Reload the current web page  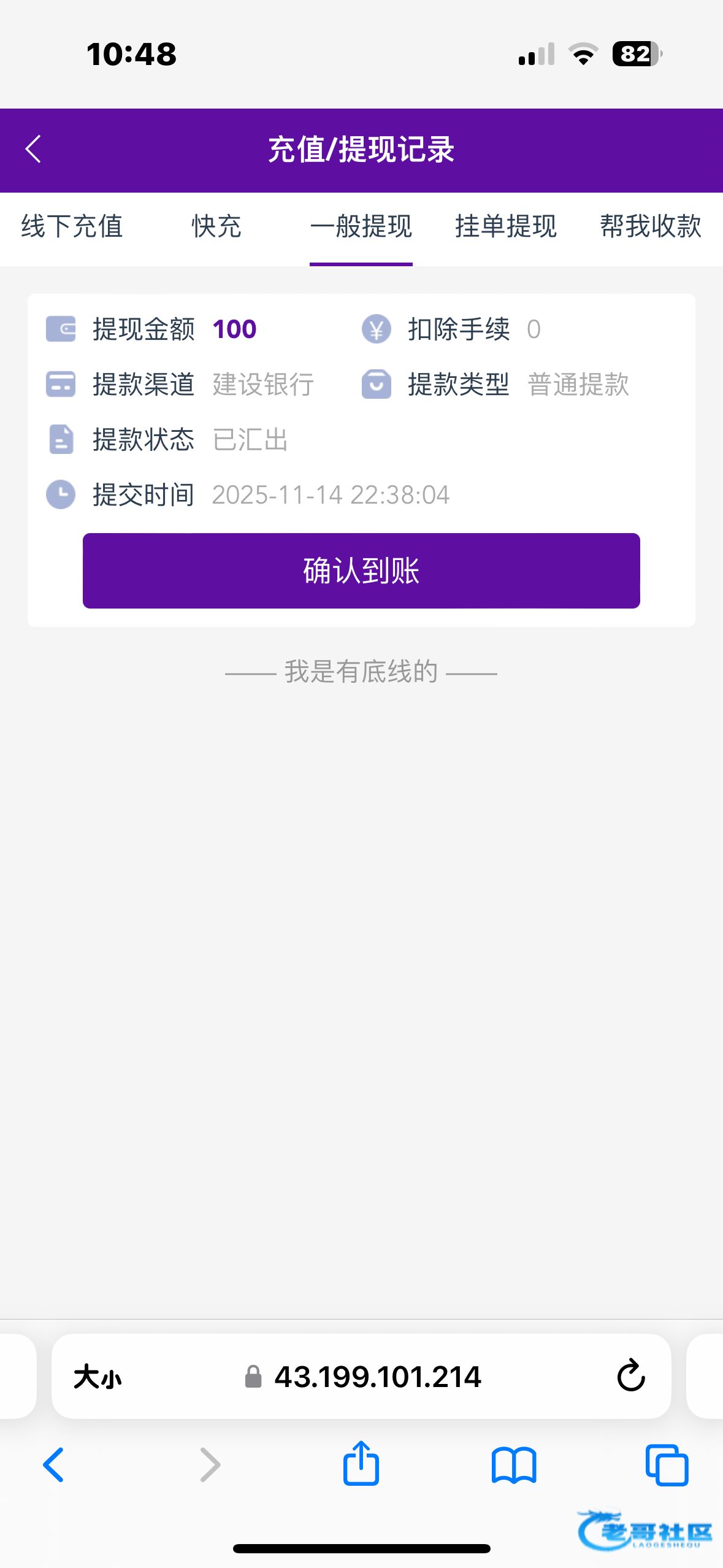point(631,1376)
